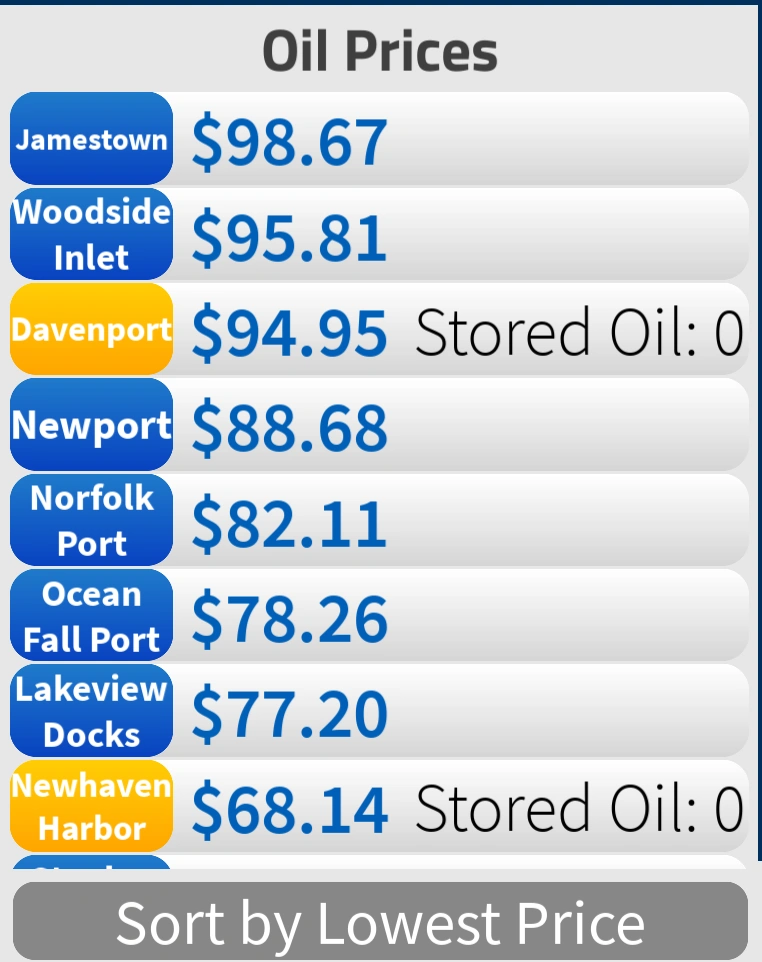Choose the Davenport port button
This screenshot has height=962, width=762.
click(x=91, y=329)
